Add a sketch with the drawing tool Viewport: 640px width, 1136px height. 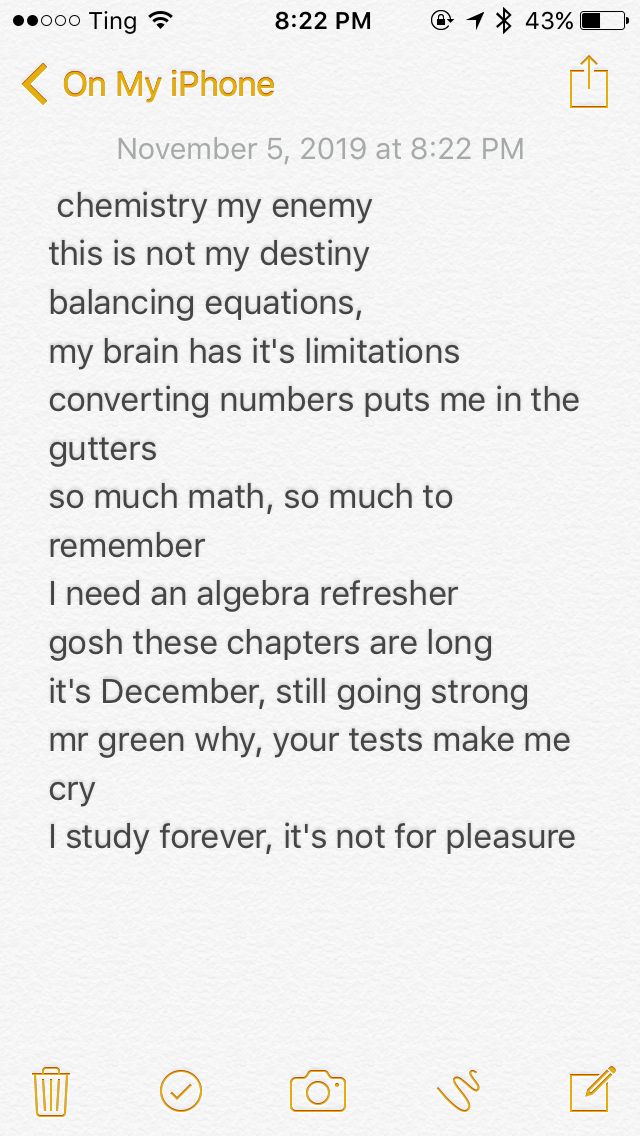click(x=458, y=1091)
